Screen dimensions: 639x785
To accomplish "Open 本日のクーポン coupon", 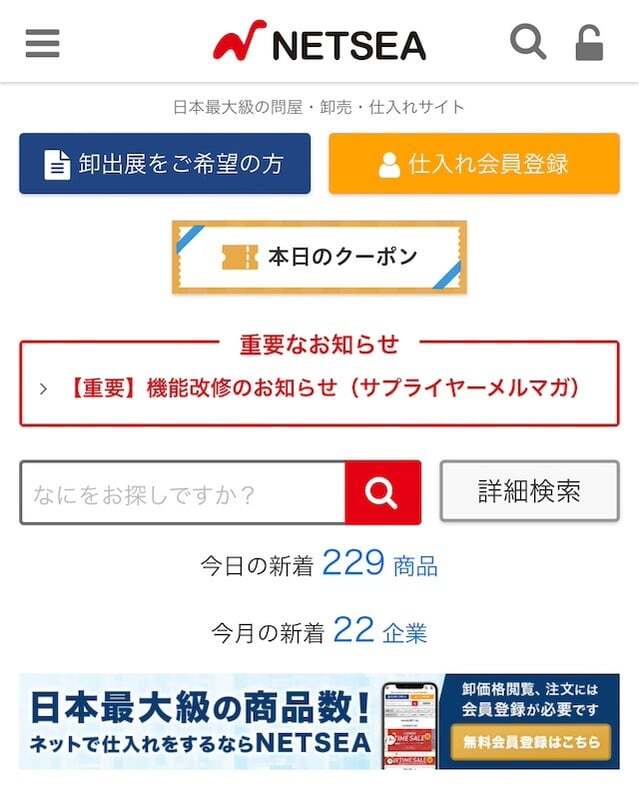I will (319, 257).
